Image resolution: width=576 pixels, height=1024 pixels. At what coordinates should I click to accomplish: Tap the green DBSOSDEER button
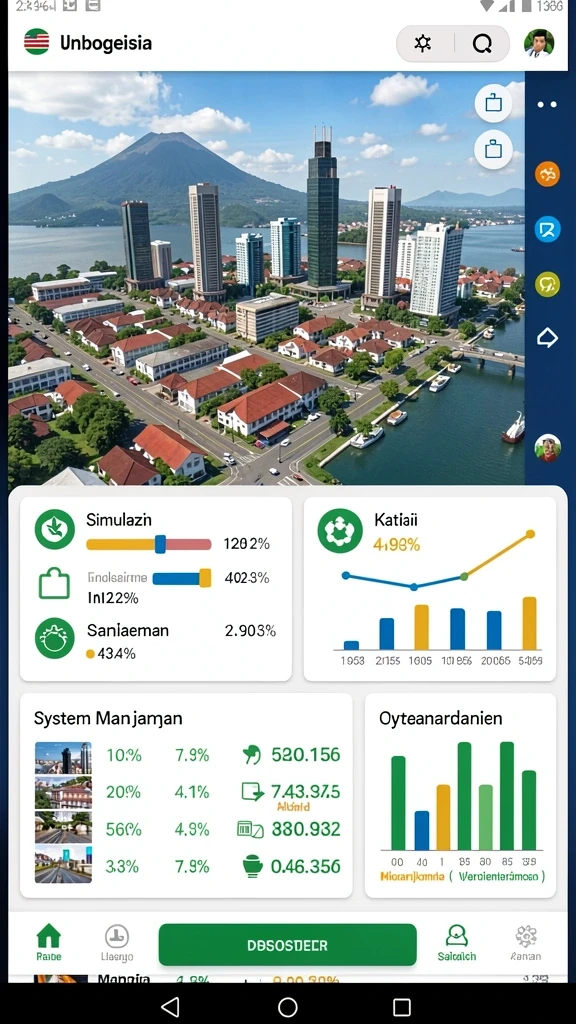[287, 945]
